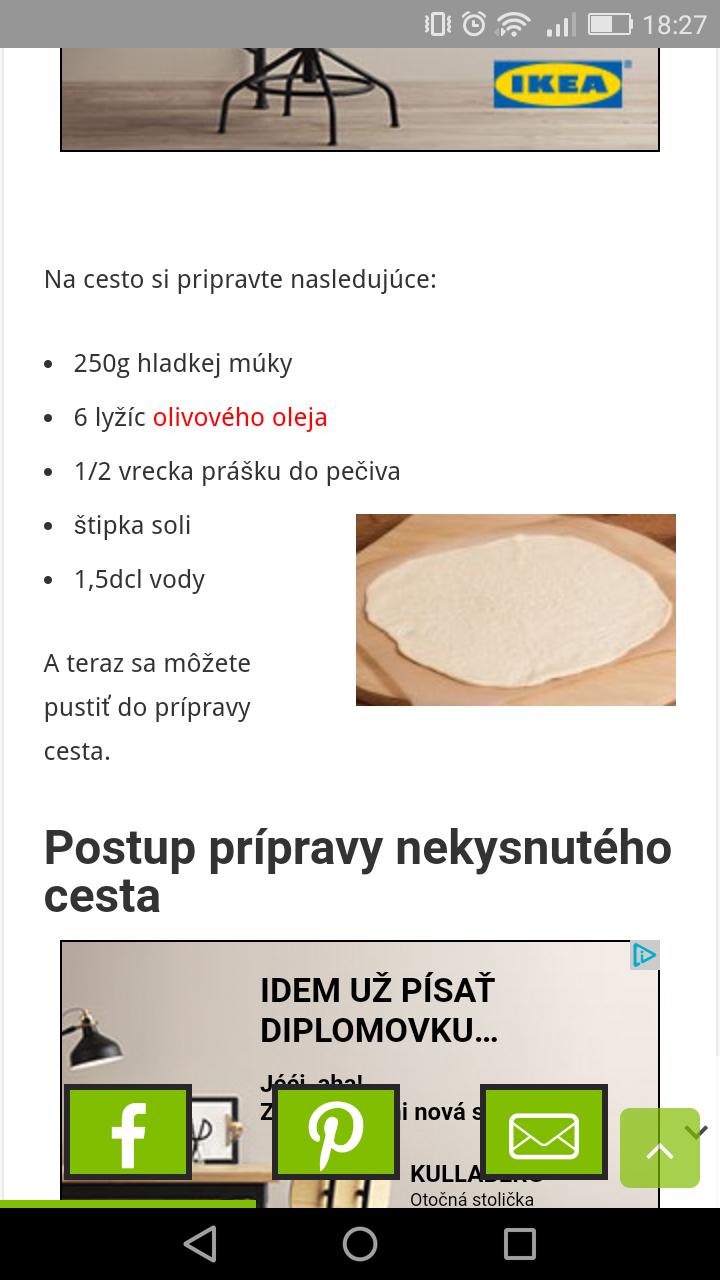This screenshot has width=720, height=1280.
Task: Jump back to top of page
Action: pyautogui.click(x=659, y=1150)
